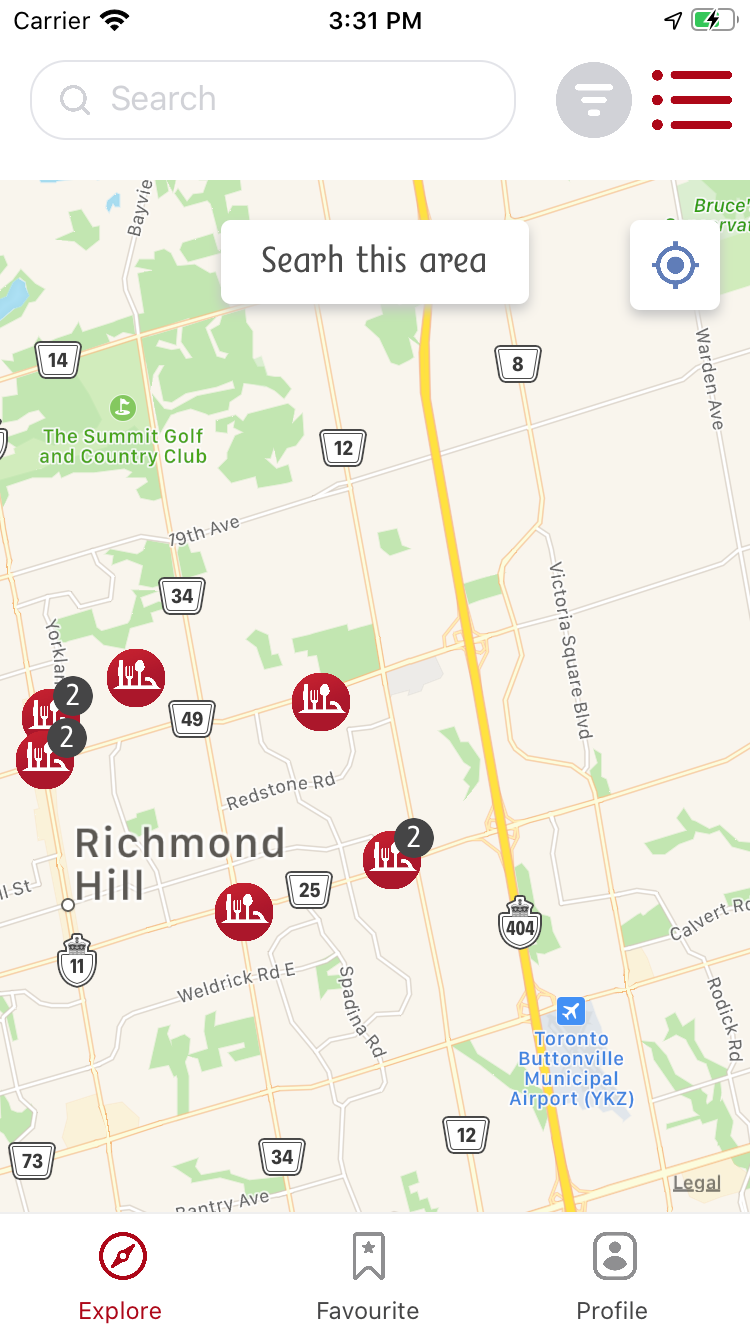Open the filter options
Screen dimensions: 750x1334
[594, 100]
